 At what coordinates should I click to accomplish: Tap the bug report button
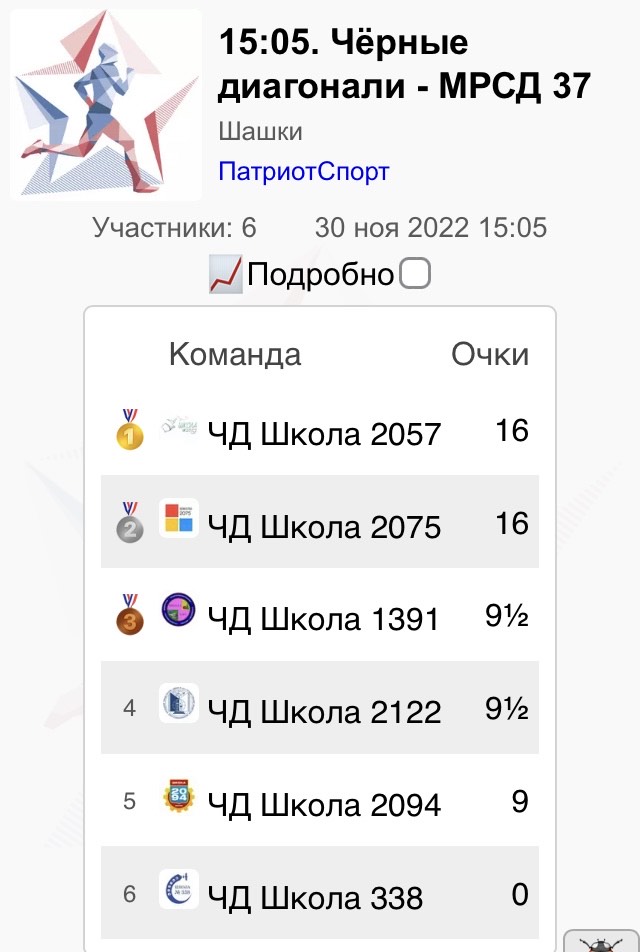point(602,941)
